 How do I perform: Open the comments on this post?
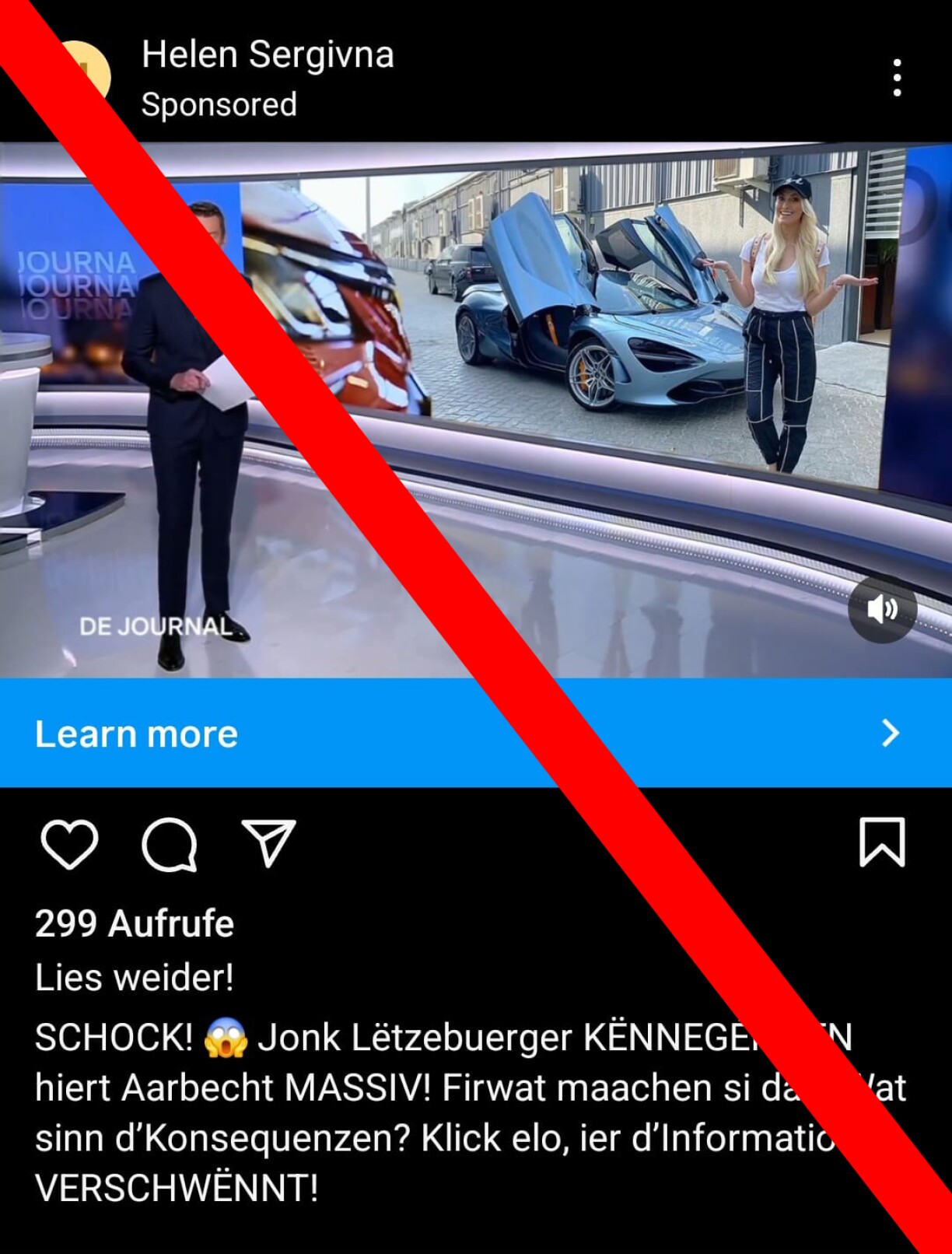pyautogui.click(x=169, y=844)
